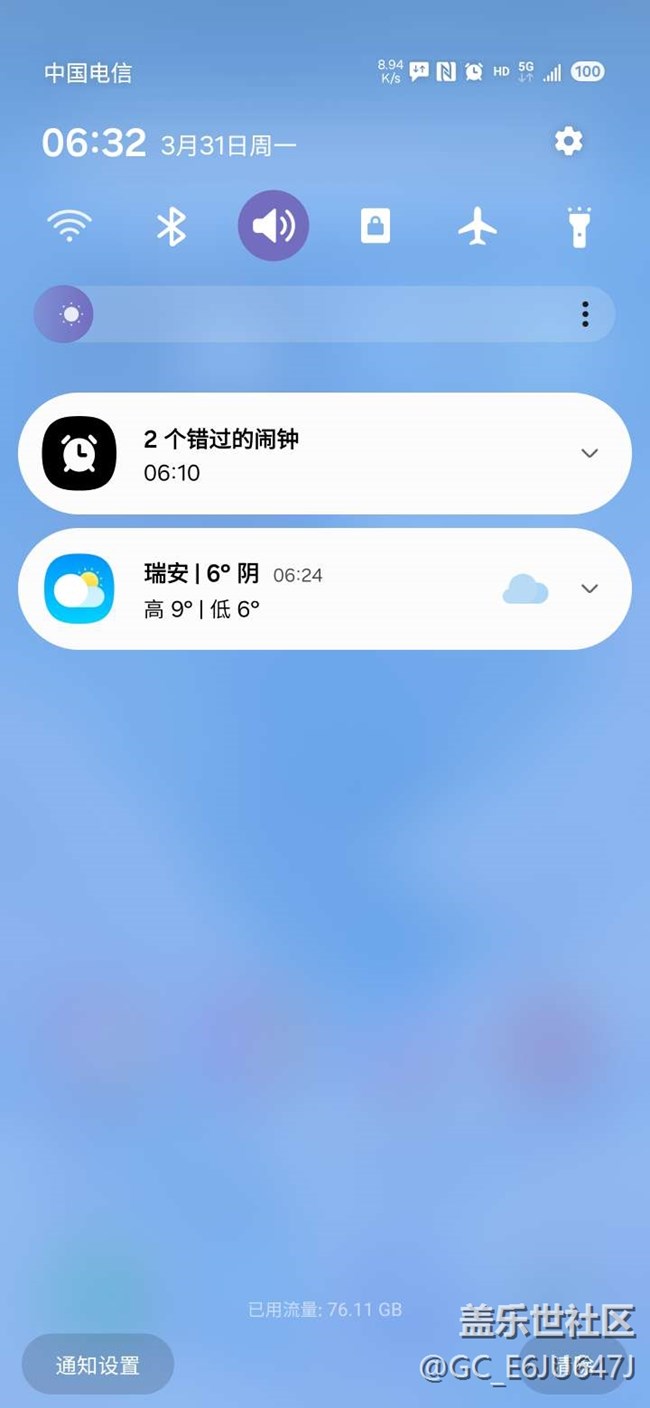Open settings via the gear icon
Screen dimensions: 650x1408
click(x=568, y=141)
